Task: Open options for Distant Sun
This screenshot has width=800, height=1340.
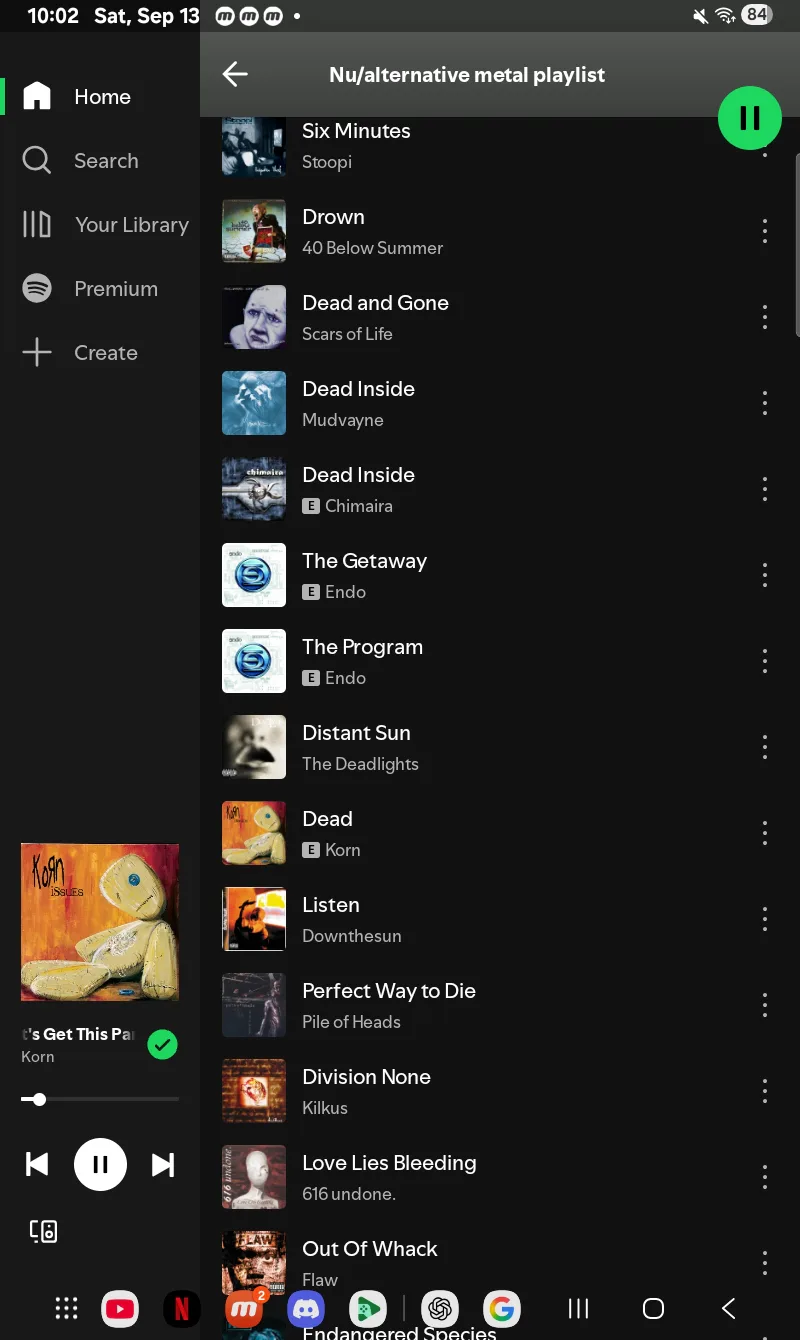Action: pyautogui.click(x=764, y=747)
